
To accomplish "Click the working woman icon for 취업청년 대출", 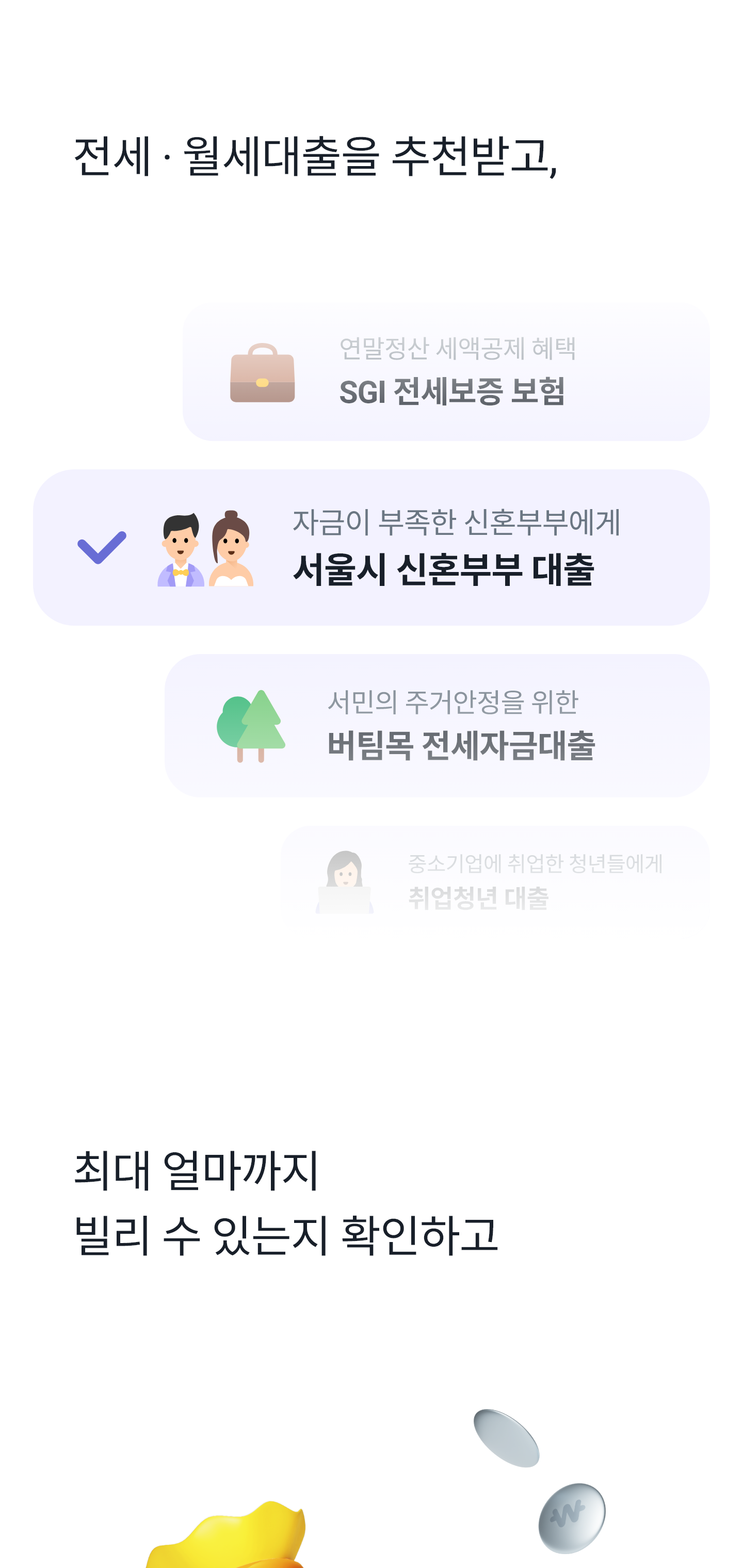I will click(x=344, y=879).
